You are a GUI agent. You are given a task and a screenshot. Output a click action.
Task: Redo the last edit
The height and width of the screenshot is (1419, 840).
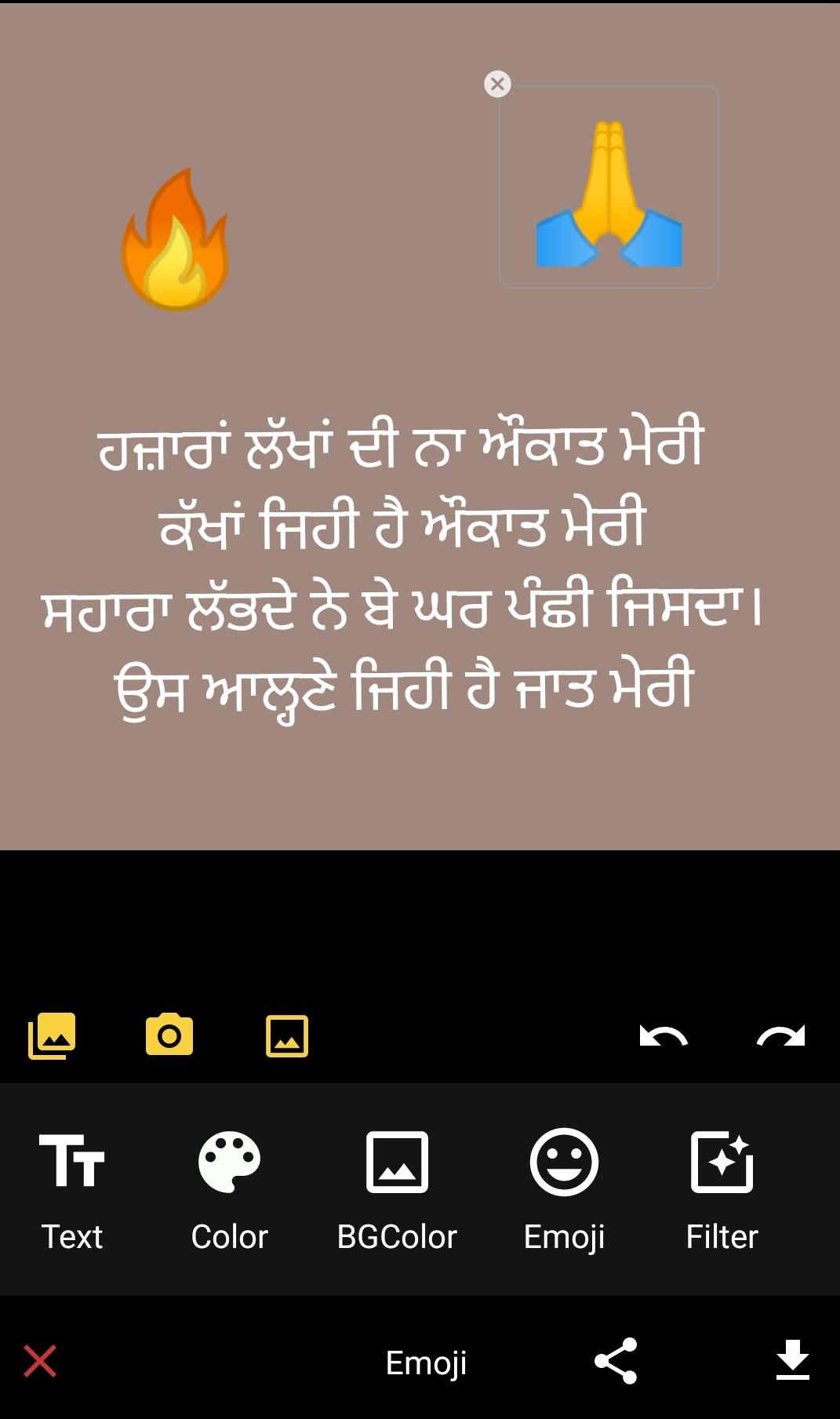coord(781,1036)
